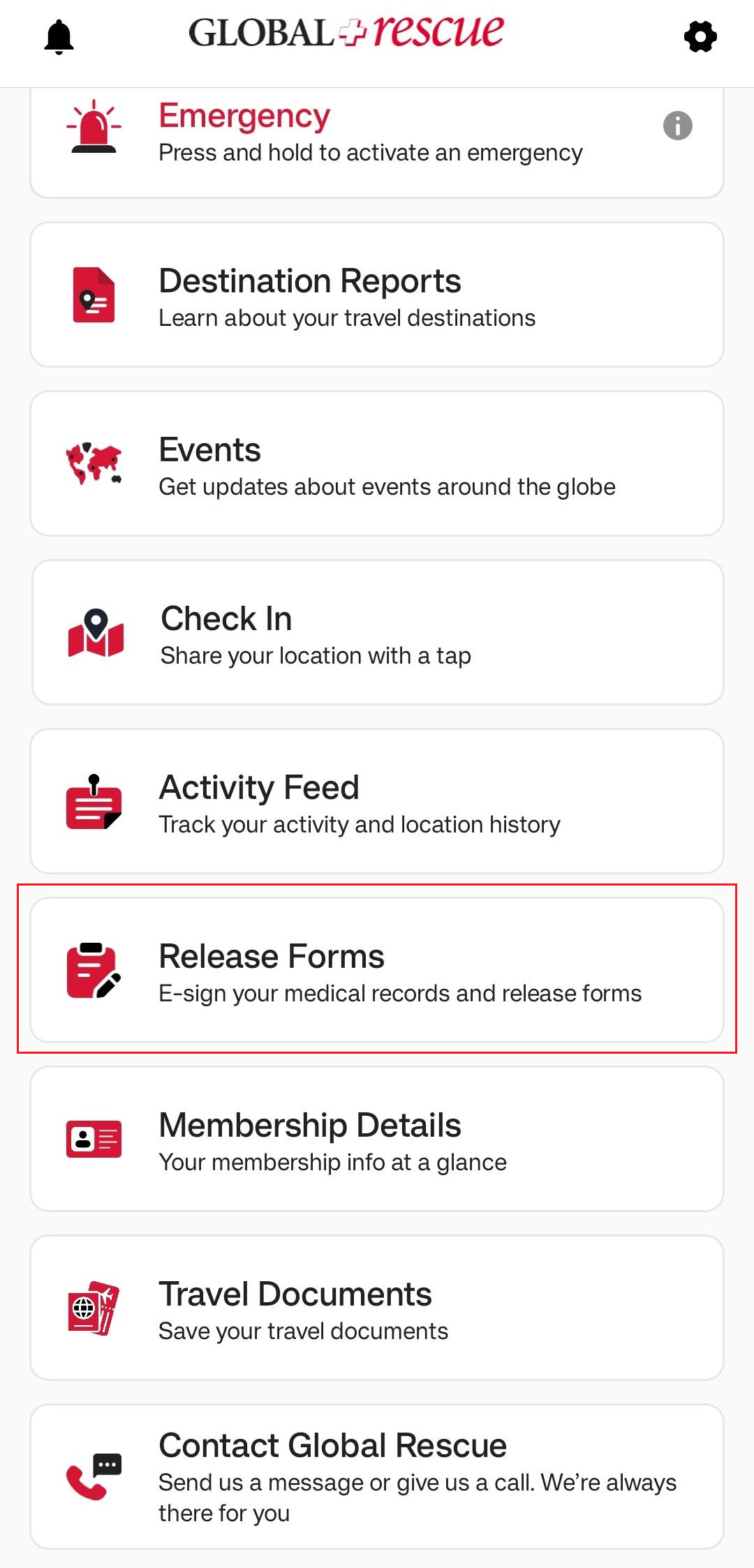This screenshot has width=754, height=1568.
Task: Open Release Forms to e-sign
Action: point(377,971)
